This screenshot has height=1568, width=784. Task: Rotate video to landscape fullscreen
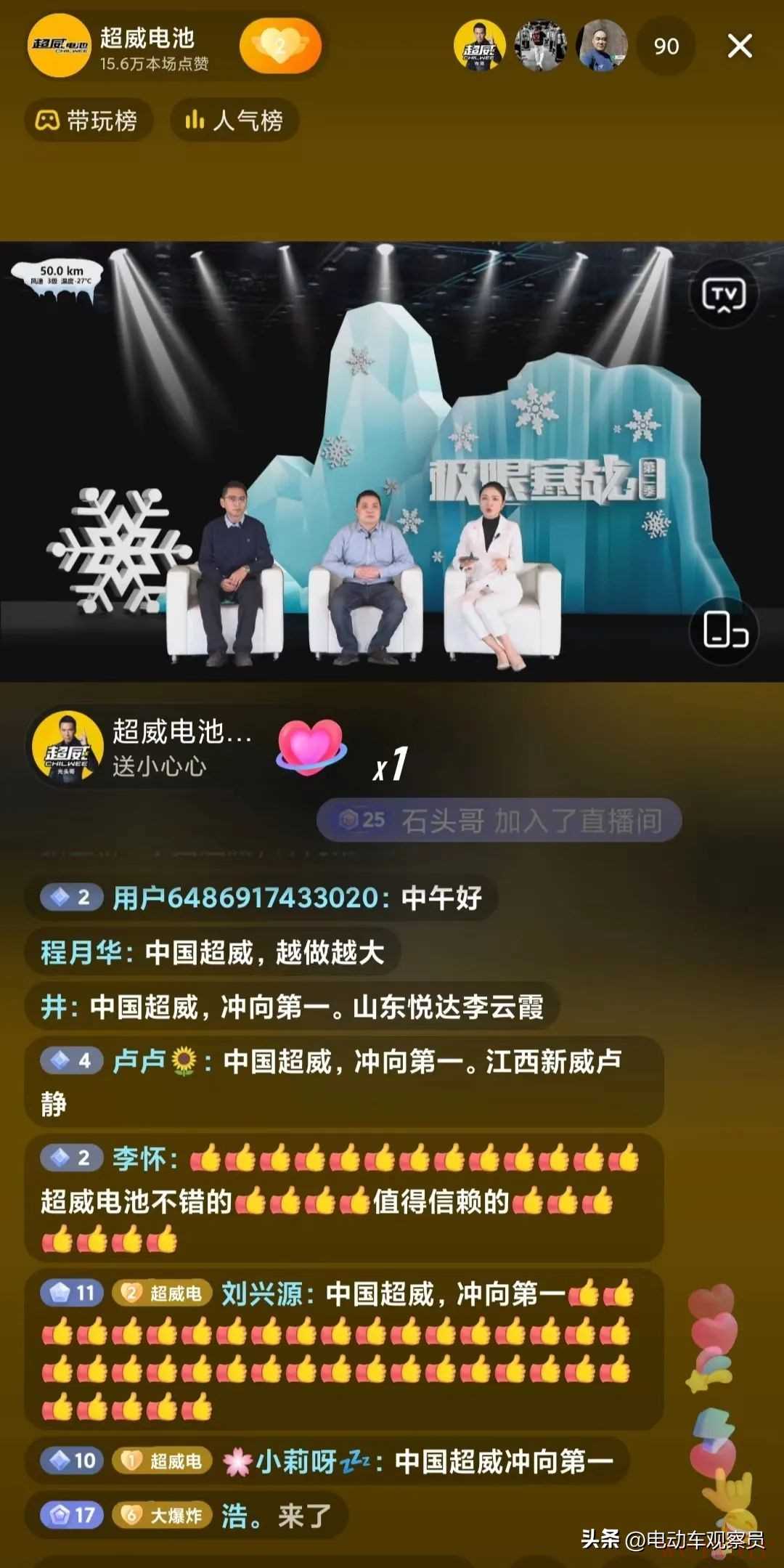724,630
